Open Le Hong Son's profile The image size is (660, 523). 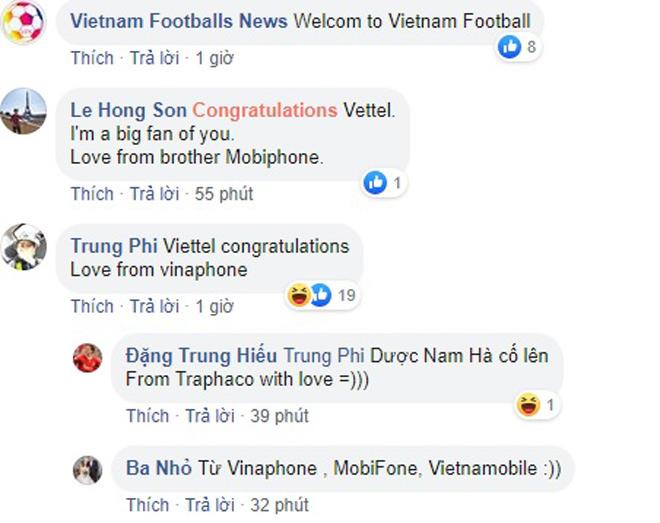(x=129, y=110)
